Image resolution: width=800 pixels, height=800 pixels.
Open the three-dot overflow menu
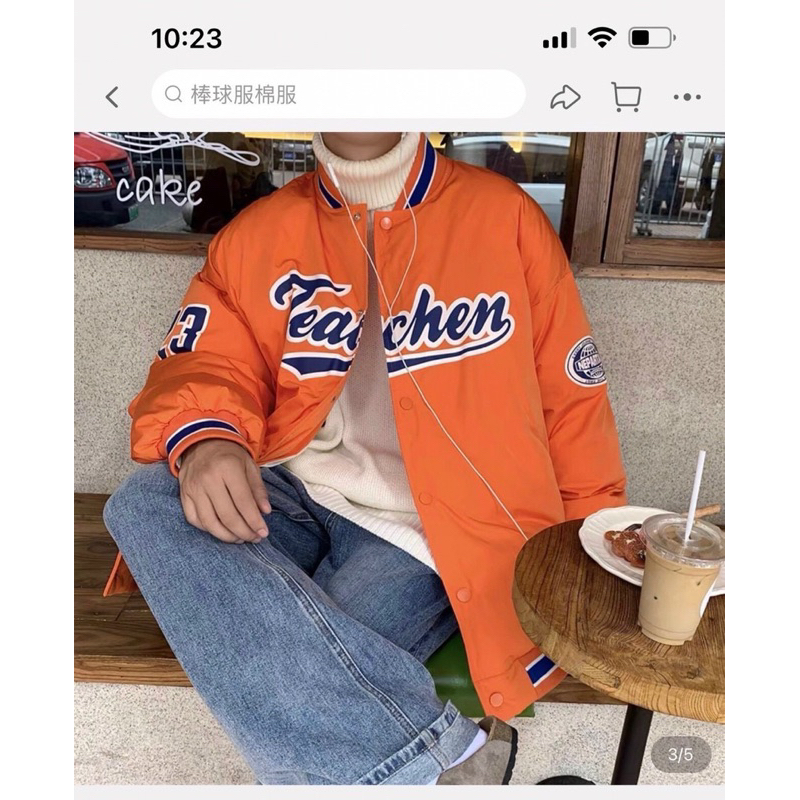tap(687, 97)
